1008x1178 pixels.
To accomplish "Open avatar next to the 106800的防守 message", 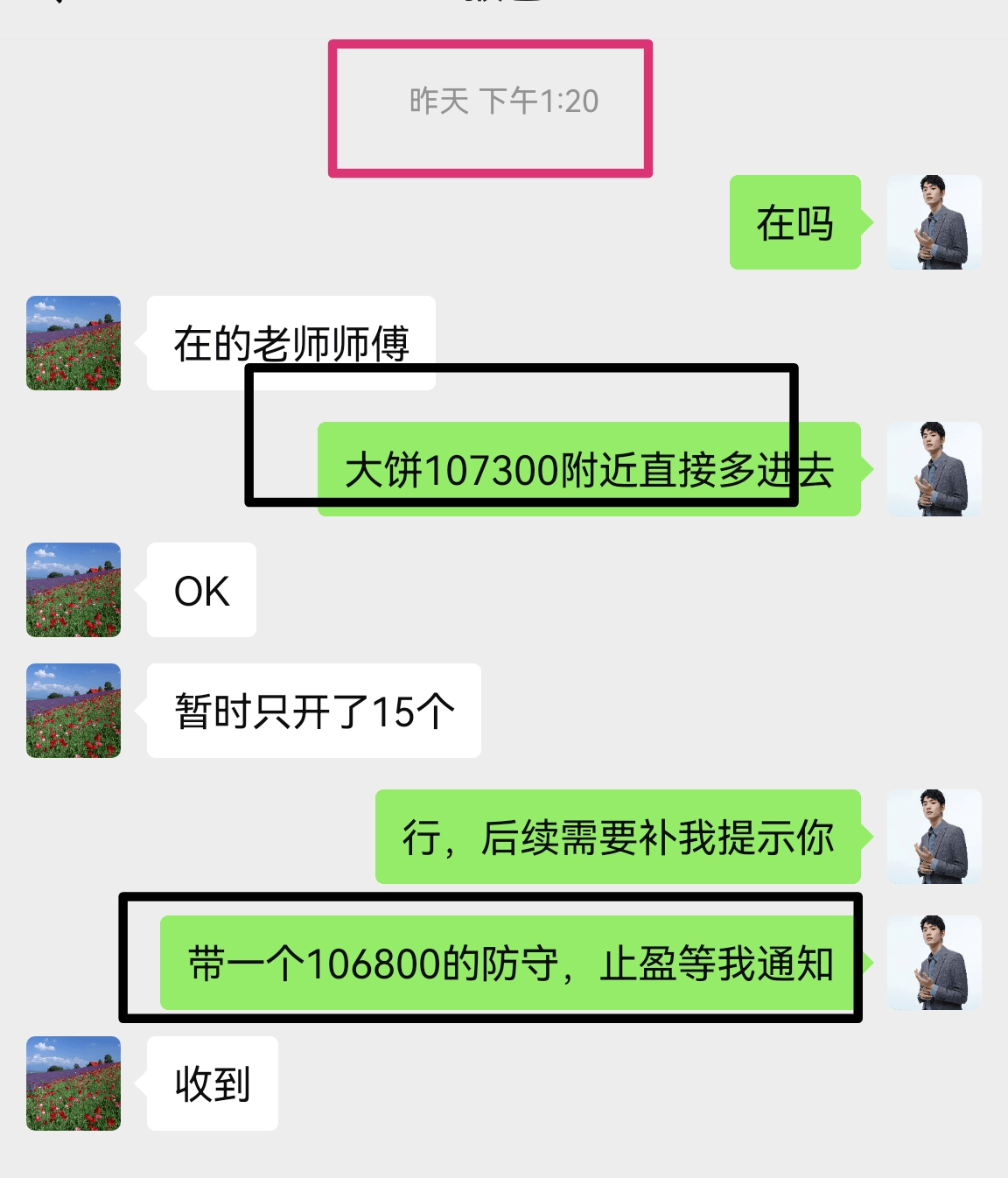I will pos(934,963).
